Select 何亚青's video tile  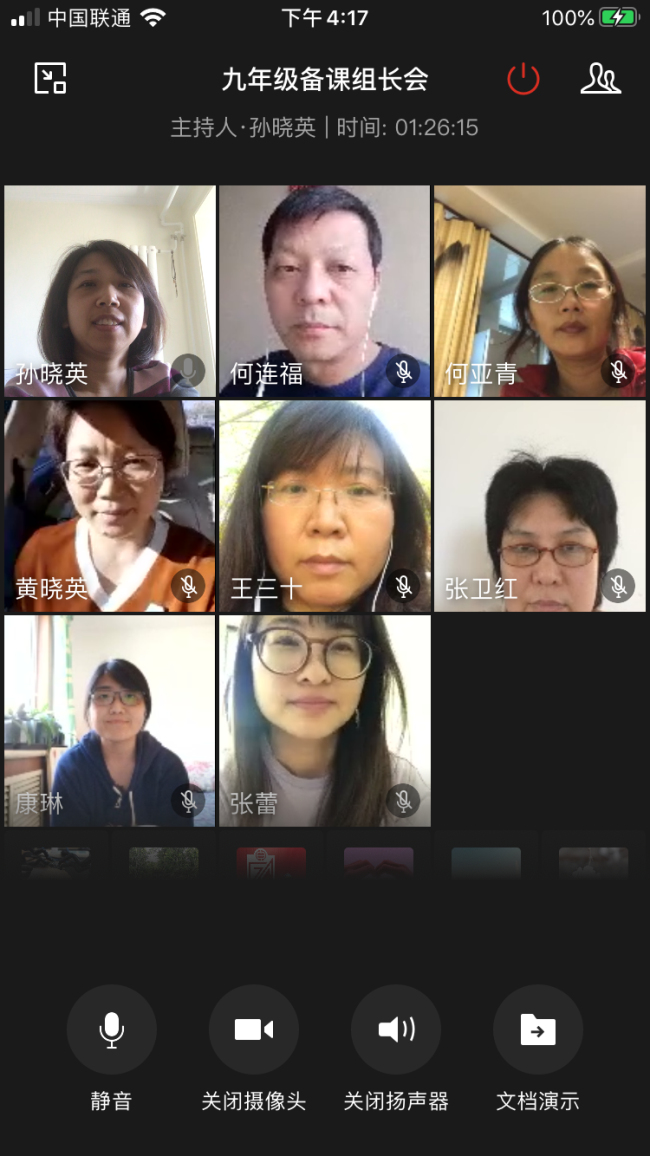pyautogui.click(x=539, y=291)
